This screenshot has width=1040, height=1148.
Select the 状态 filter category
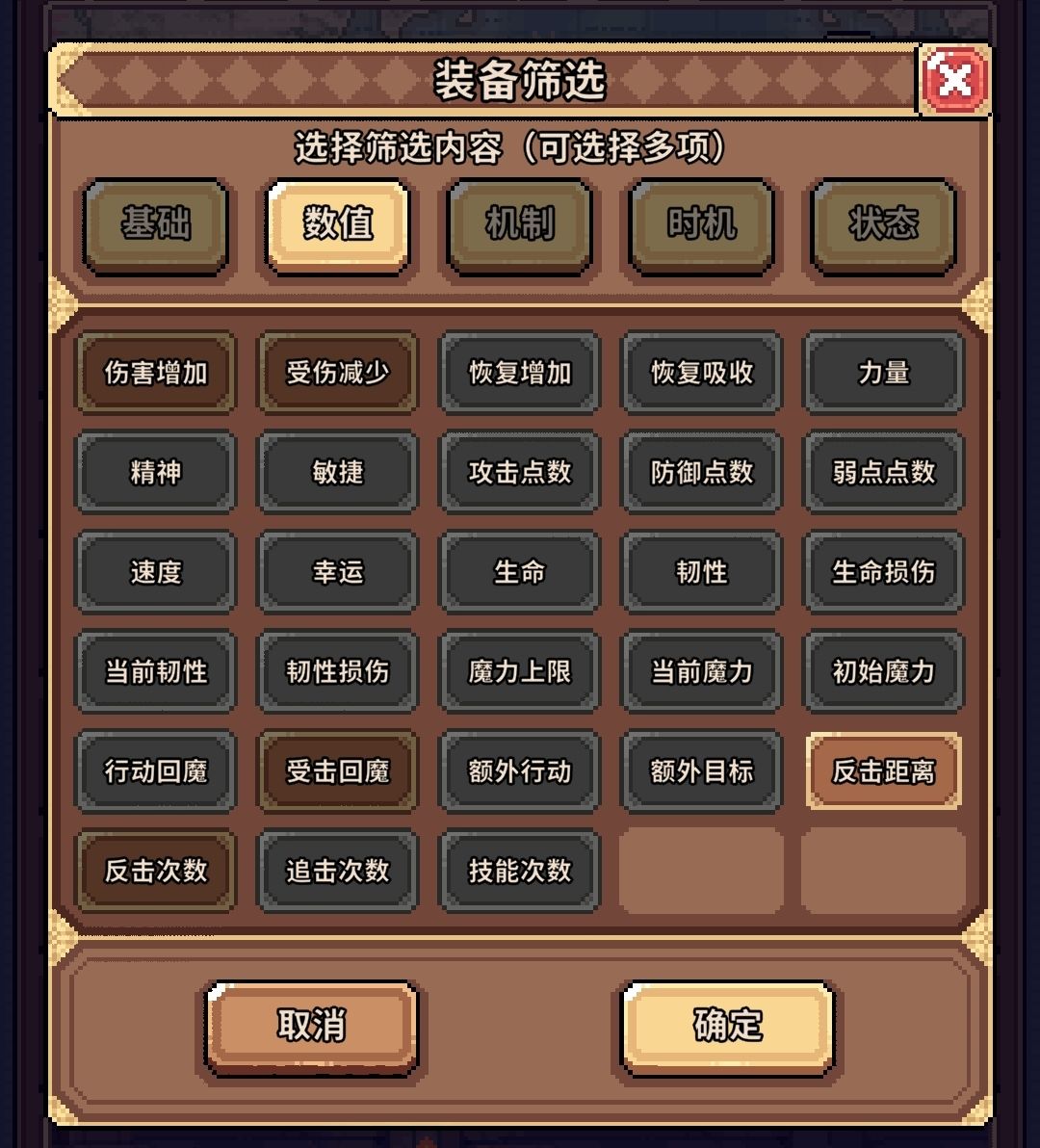pos(882,225)
